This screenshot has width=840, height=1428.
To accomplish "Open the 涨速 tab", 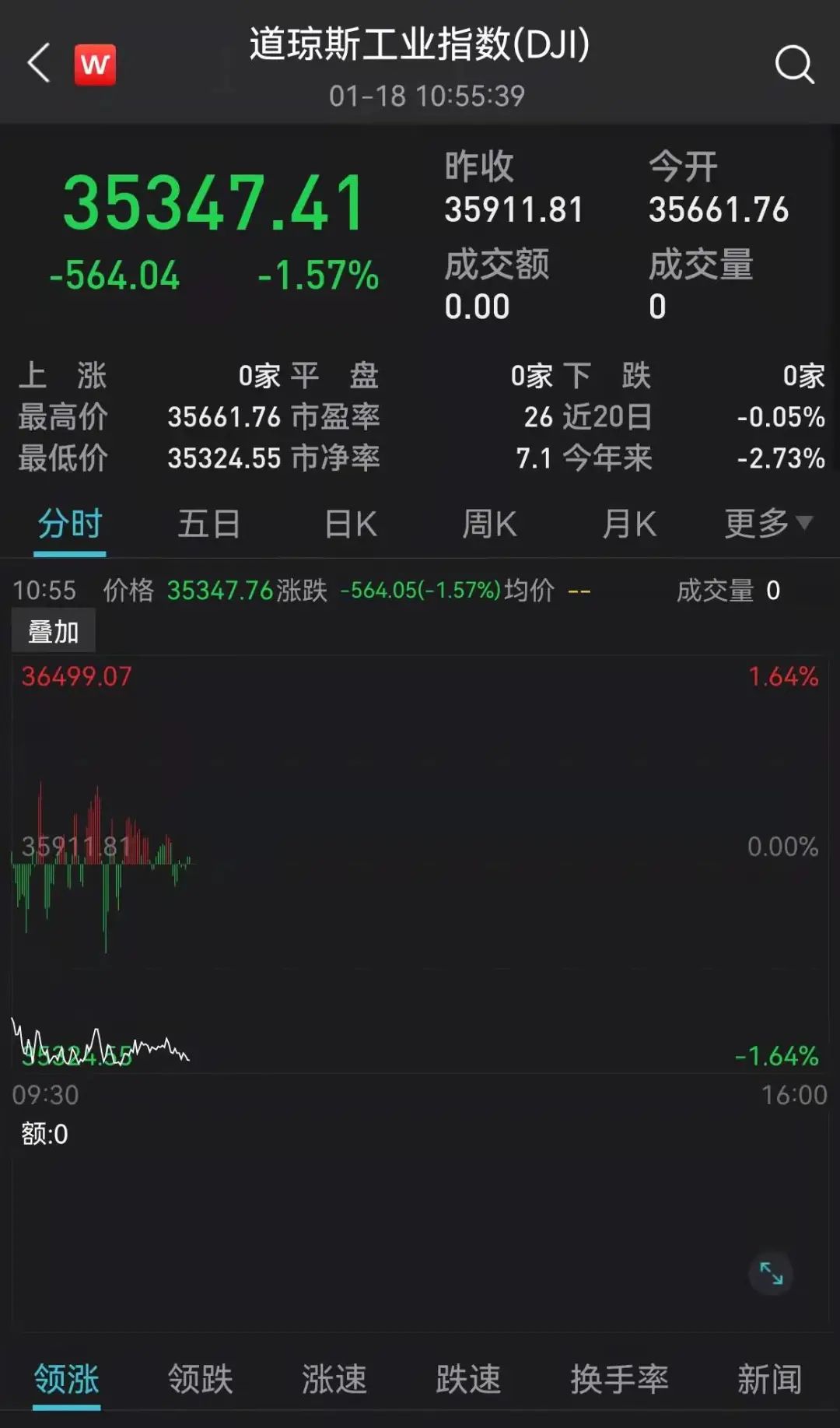I will tap(334, 1379).
